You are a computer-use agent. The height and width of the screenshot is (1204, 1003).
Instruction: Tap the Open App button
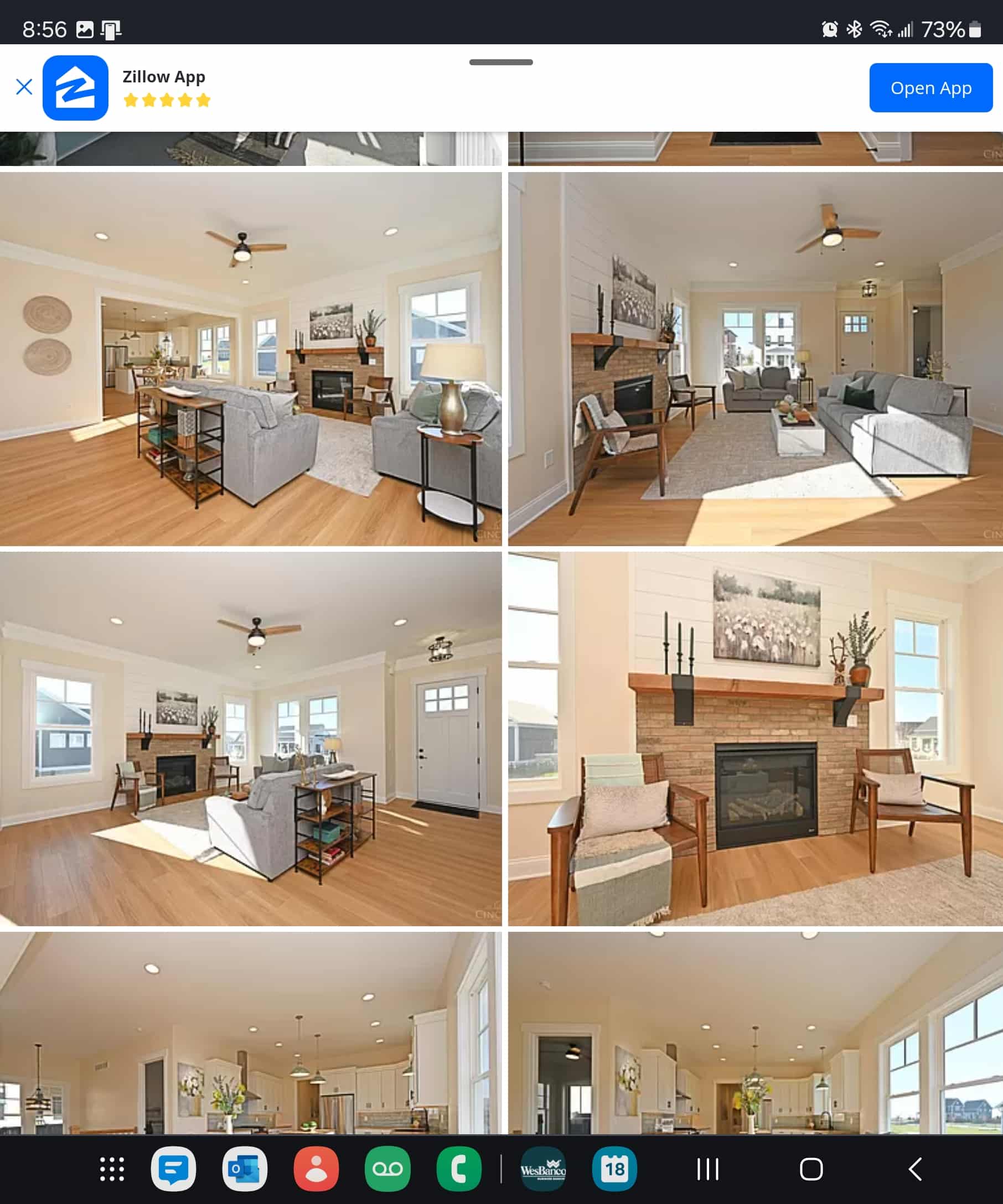pyautogui.click(x=930, y=88)
